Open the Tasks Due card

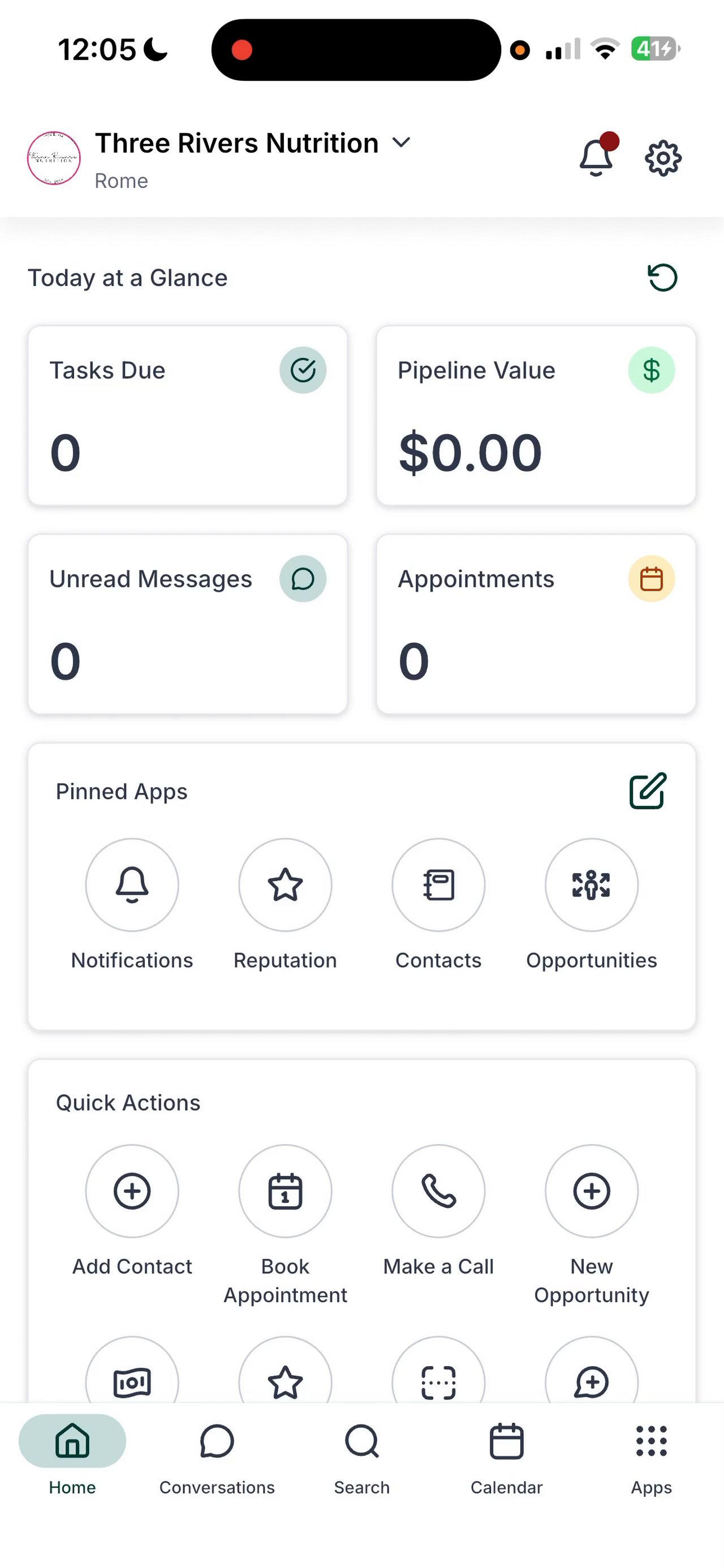click(x=188, y=415)
